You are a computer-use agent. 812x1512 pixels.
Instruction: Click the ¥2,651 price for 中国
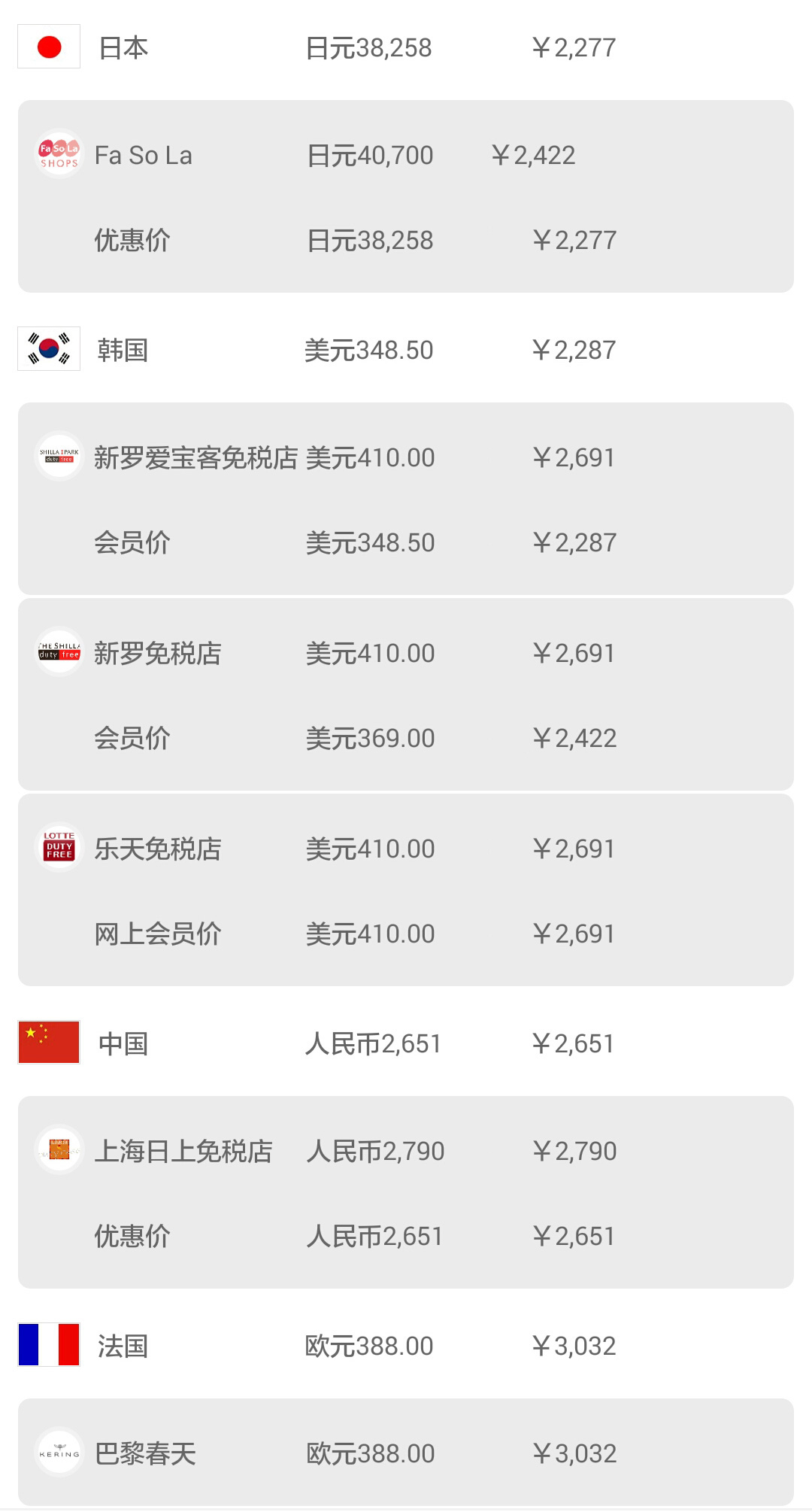coord(573,1043)
